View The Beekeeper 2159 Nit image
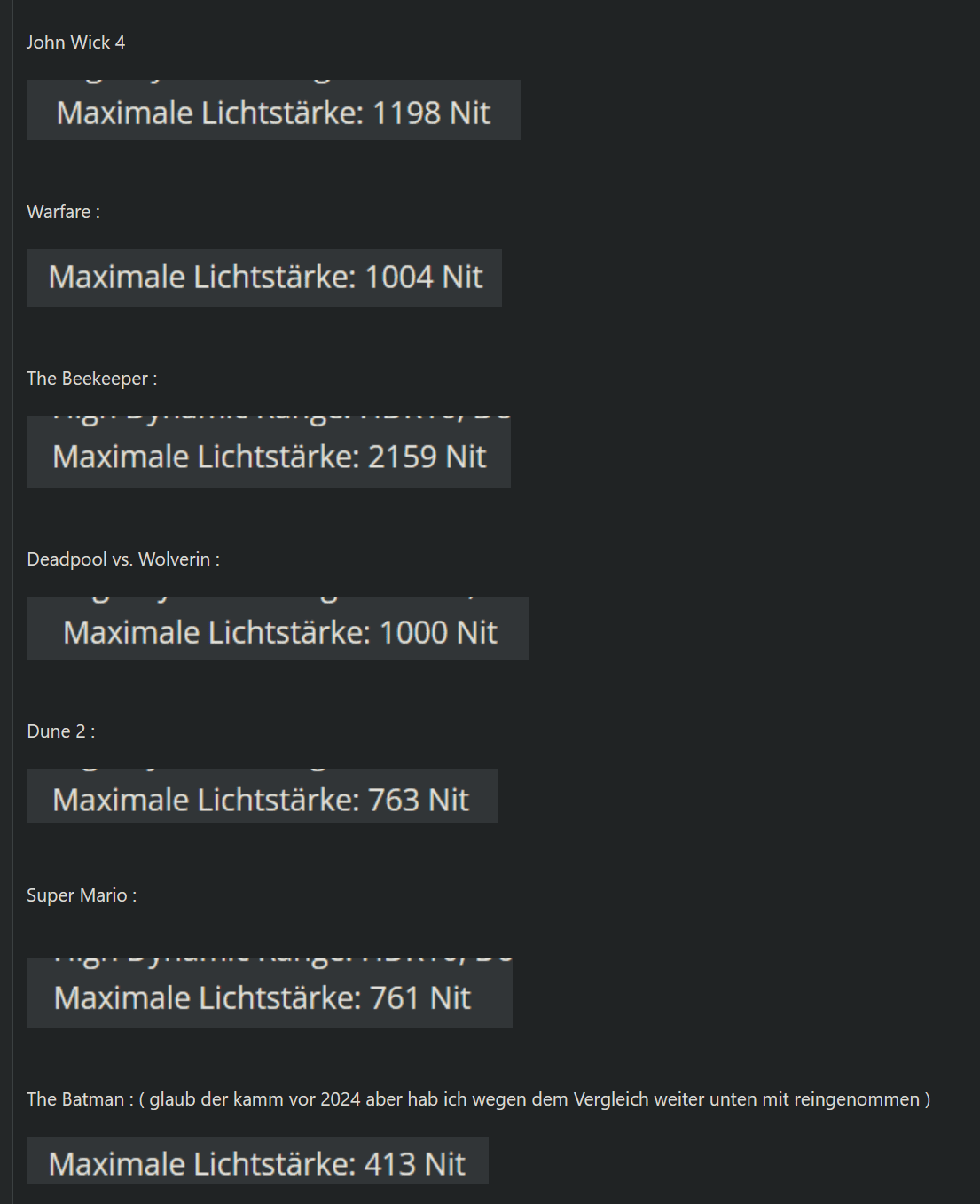Viewport: 980px width, 1204px height. (268, 451)
